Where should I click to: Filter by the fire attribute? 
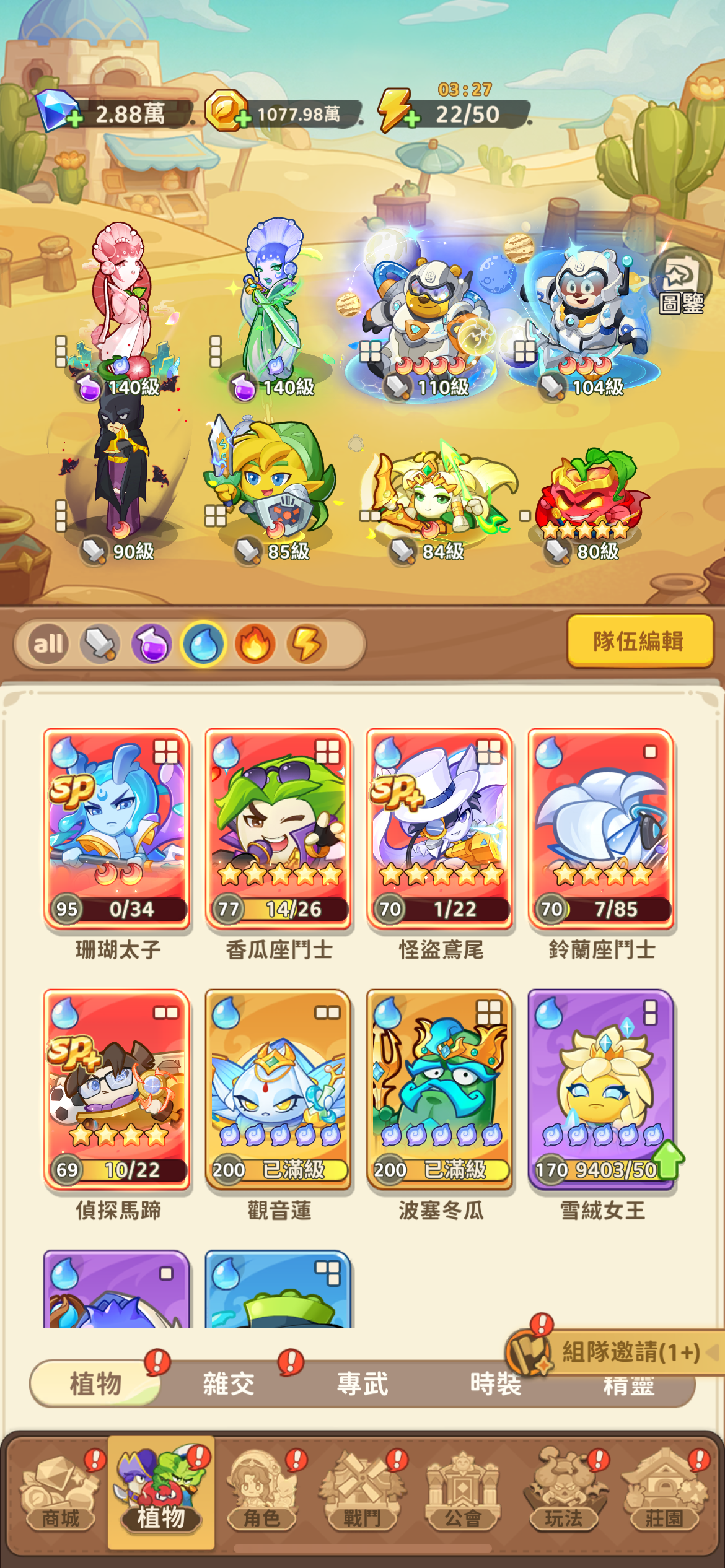[255, 644]
